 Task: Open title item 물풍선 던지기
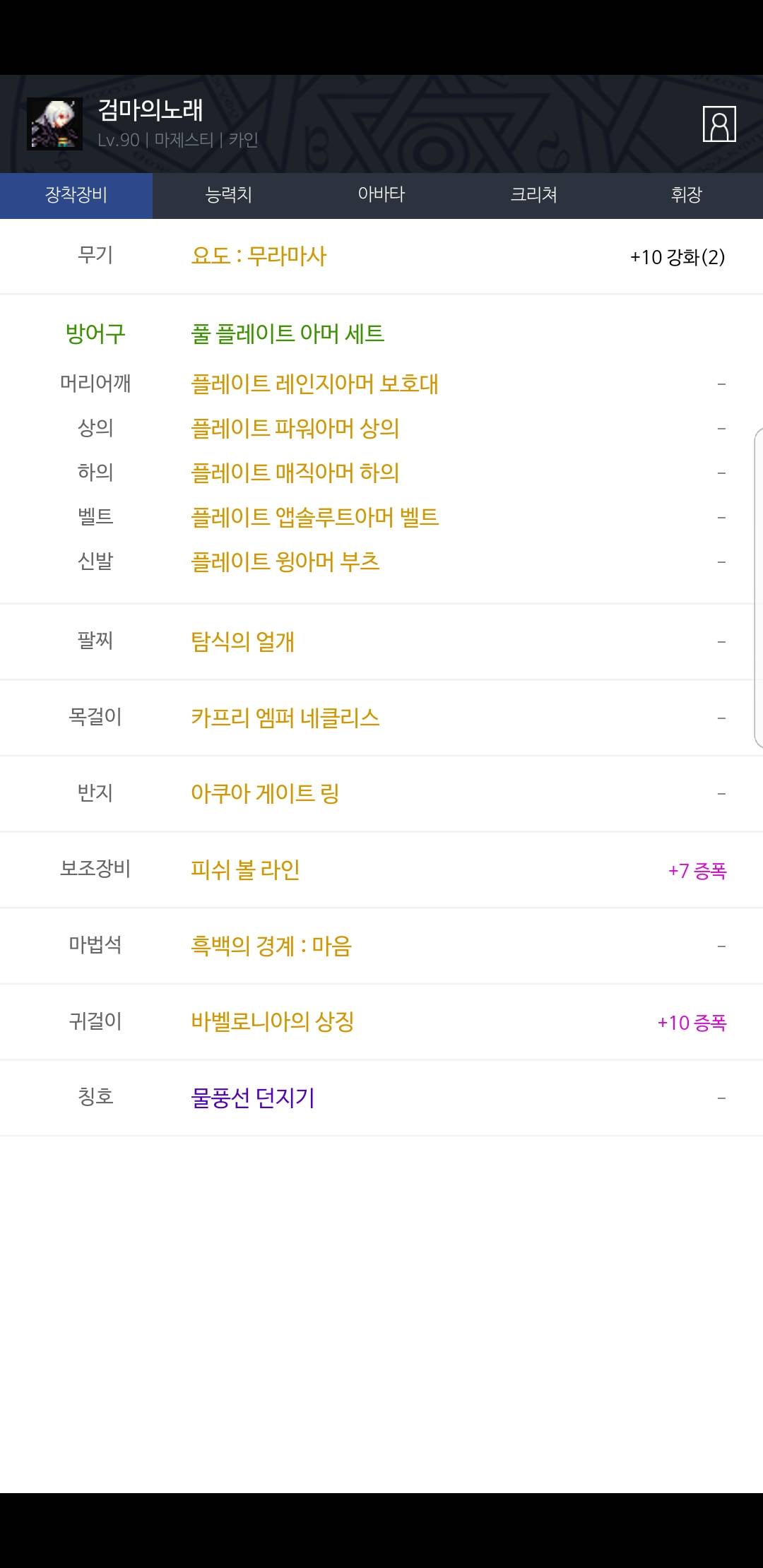(252, 1098)
